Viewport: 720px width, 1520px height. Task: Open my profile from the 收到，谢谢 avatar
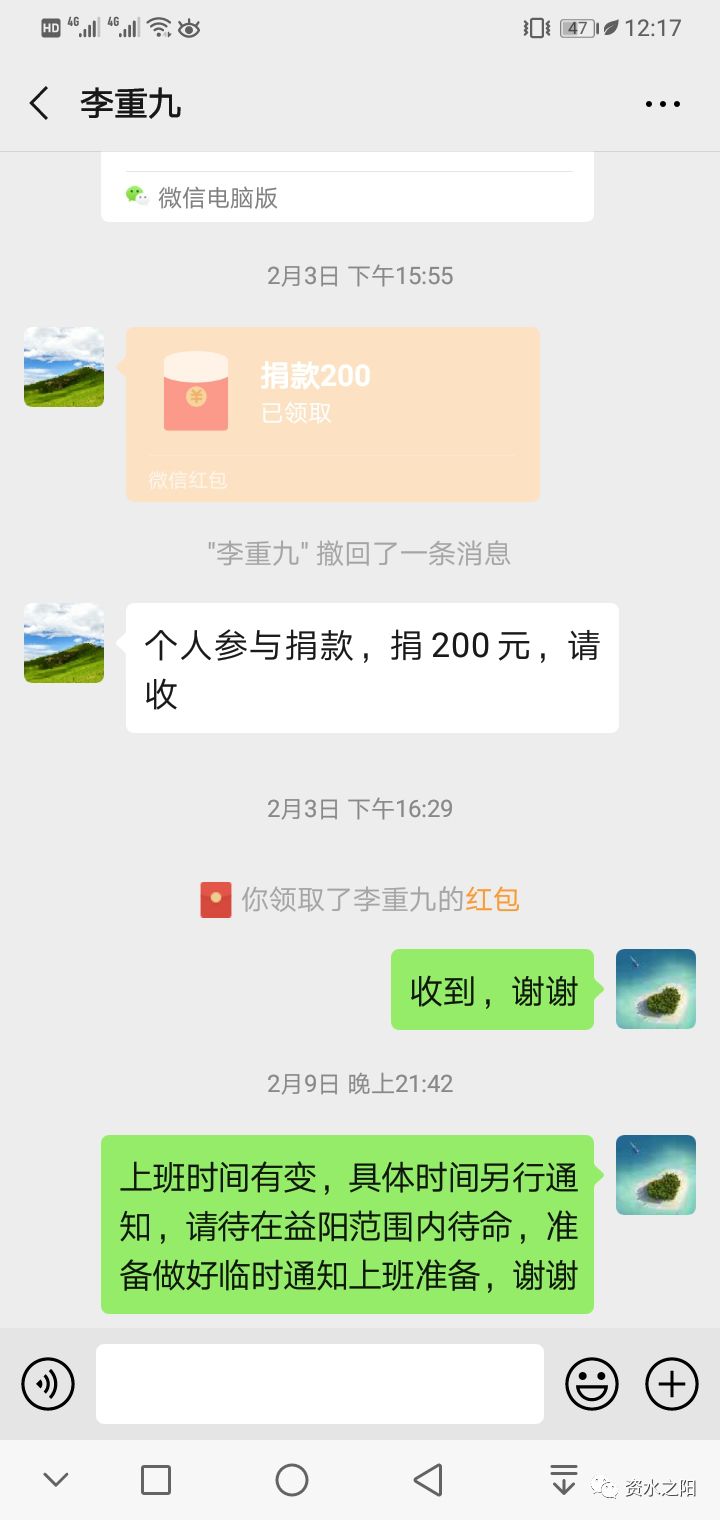[x=656, y=989]
